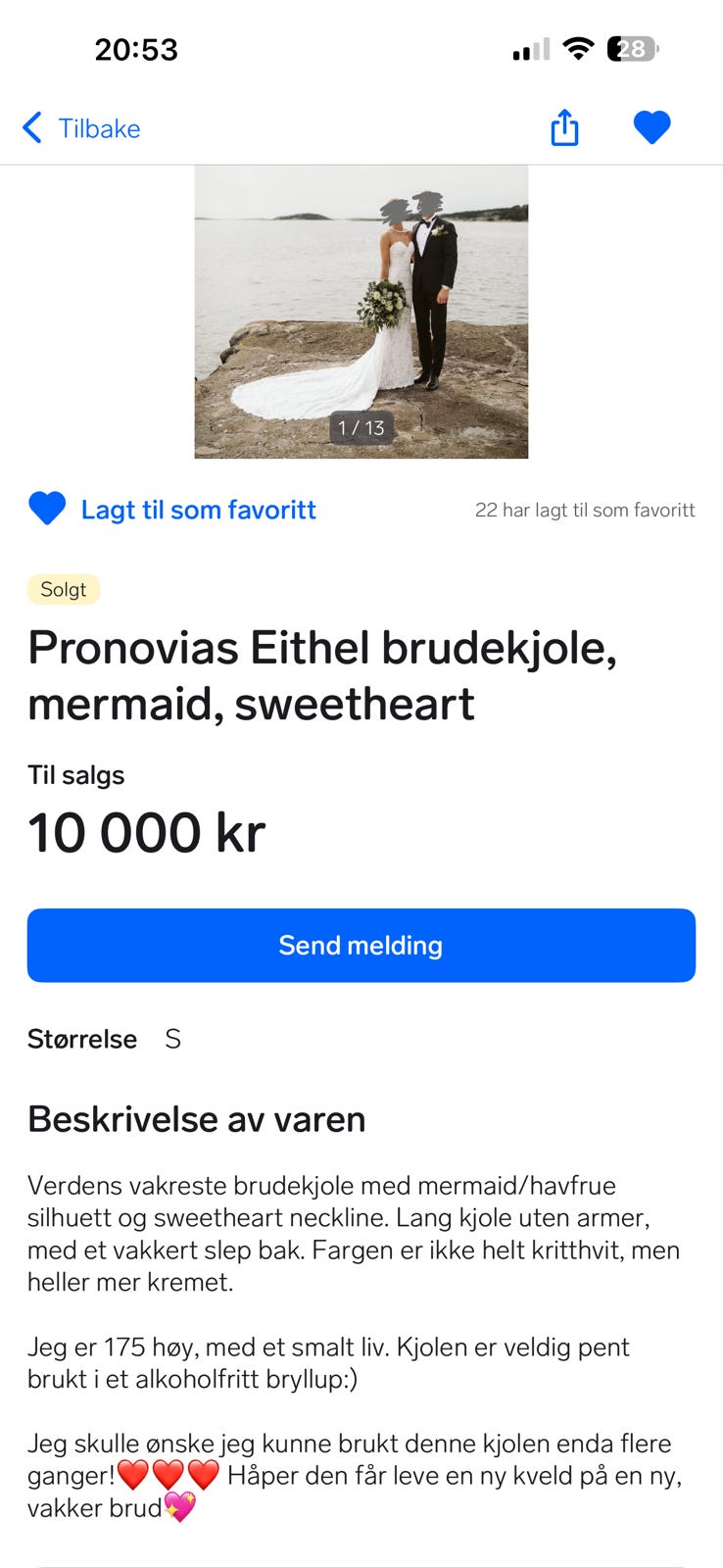Go back with the Tilbake button
723x1568 pixels.
point(81,128)
